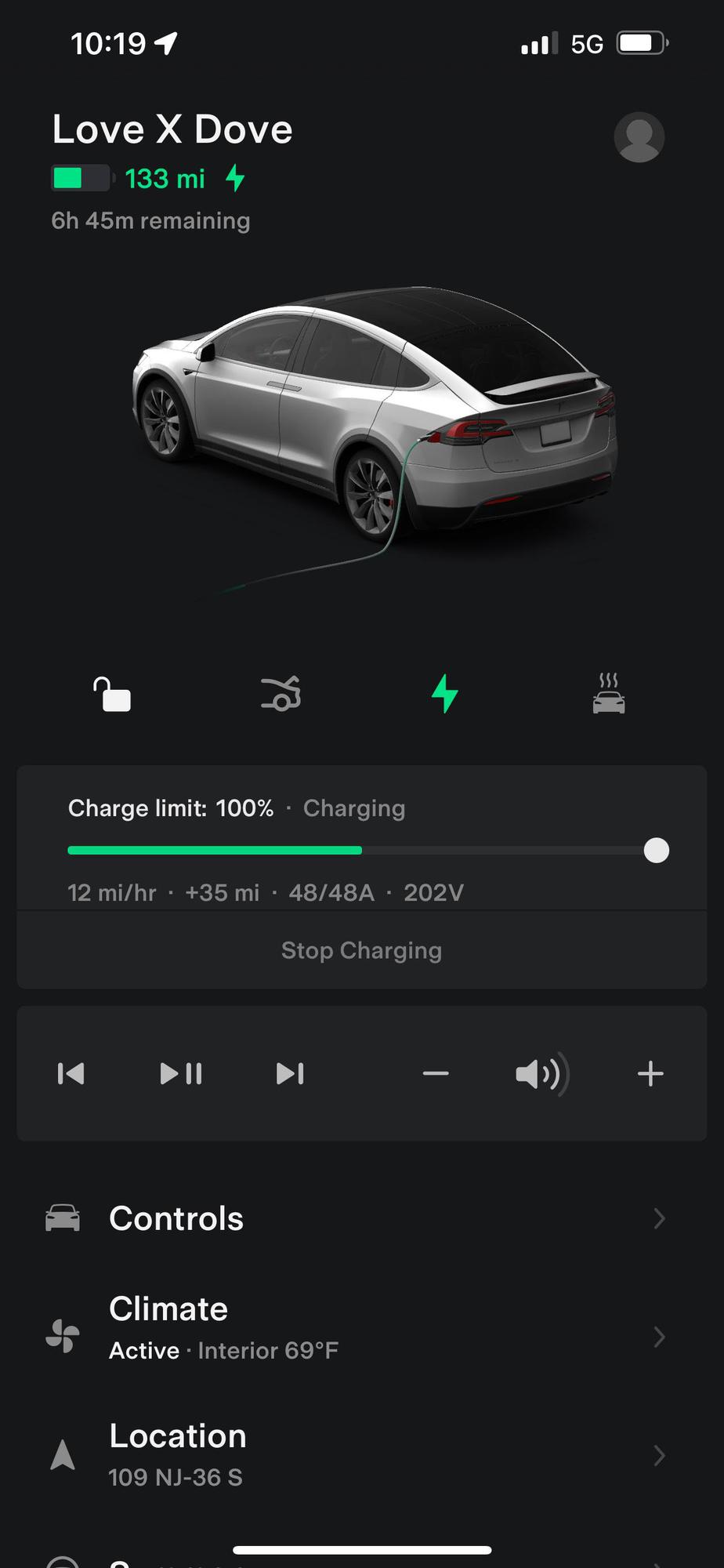
Task: Tap the charge limit slider handle
Action: tap(656, 851)
